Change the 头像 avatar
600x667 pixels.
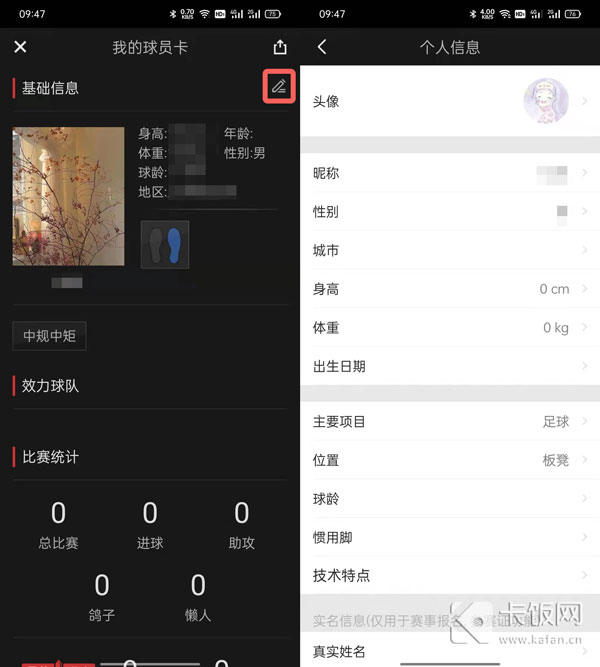450,101
